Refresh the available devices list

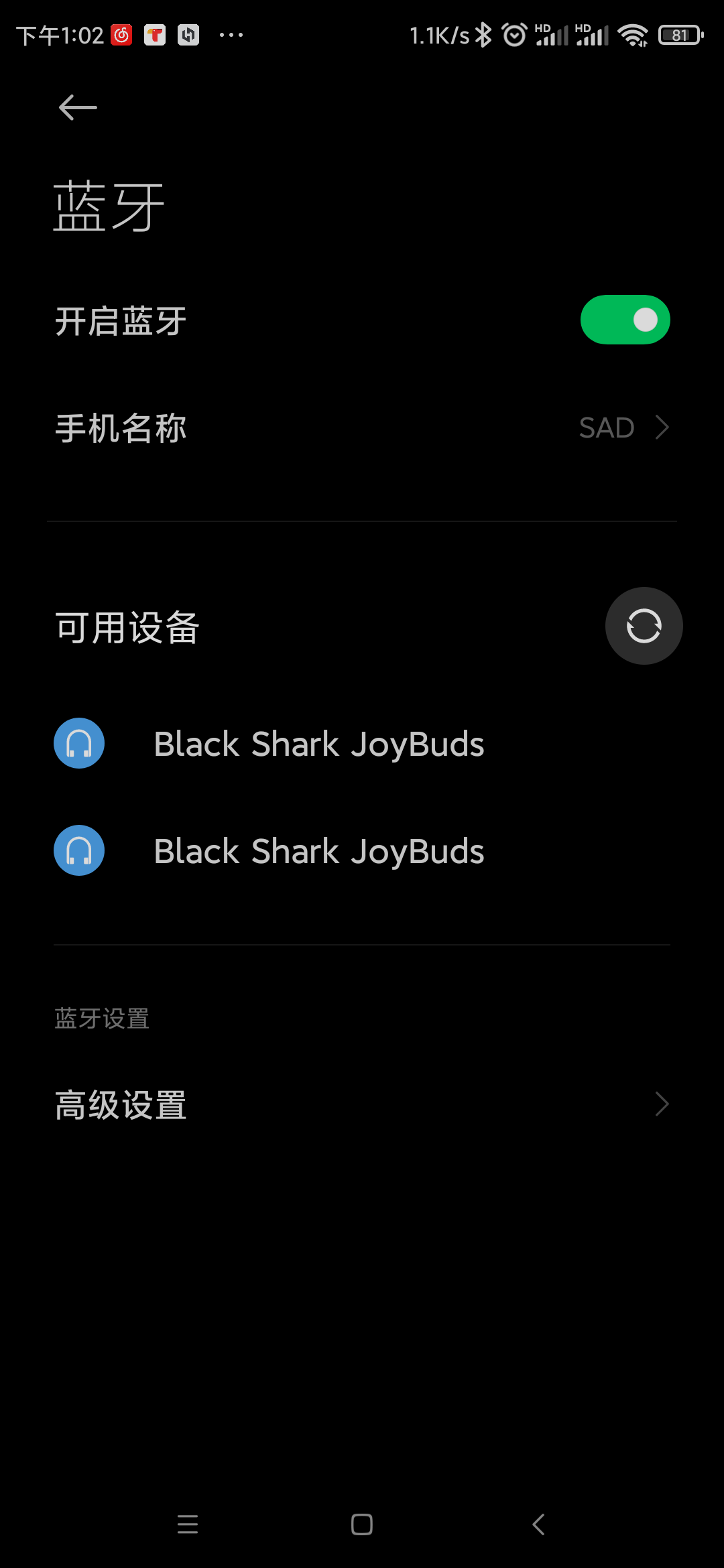(644, 626)
